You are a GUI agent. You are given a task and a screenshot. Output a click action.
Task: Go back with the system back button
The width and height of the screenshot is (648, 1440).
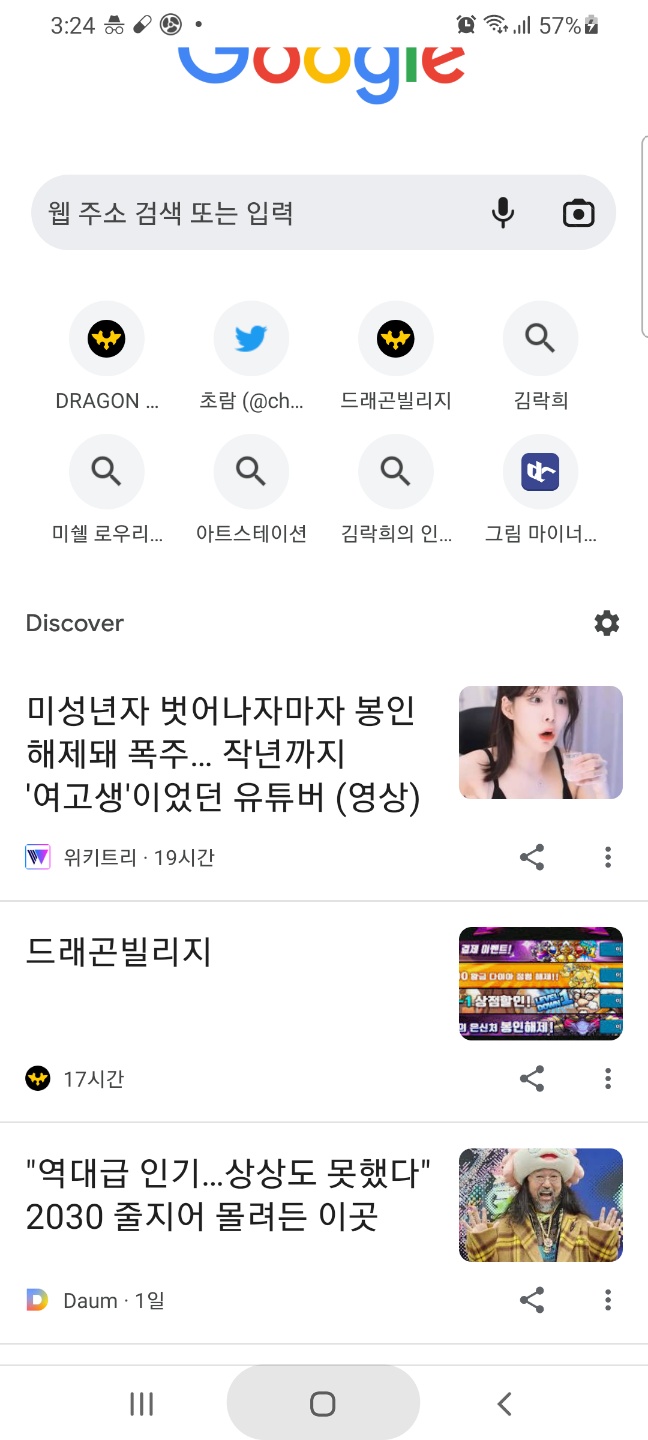504,1404
